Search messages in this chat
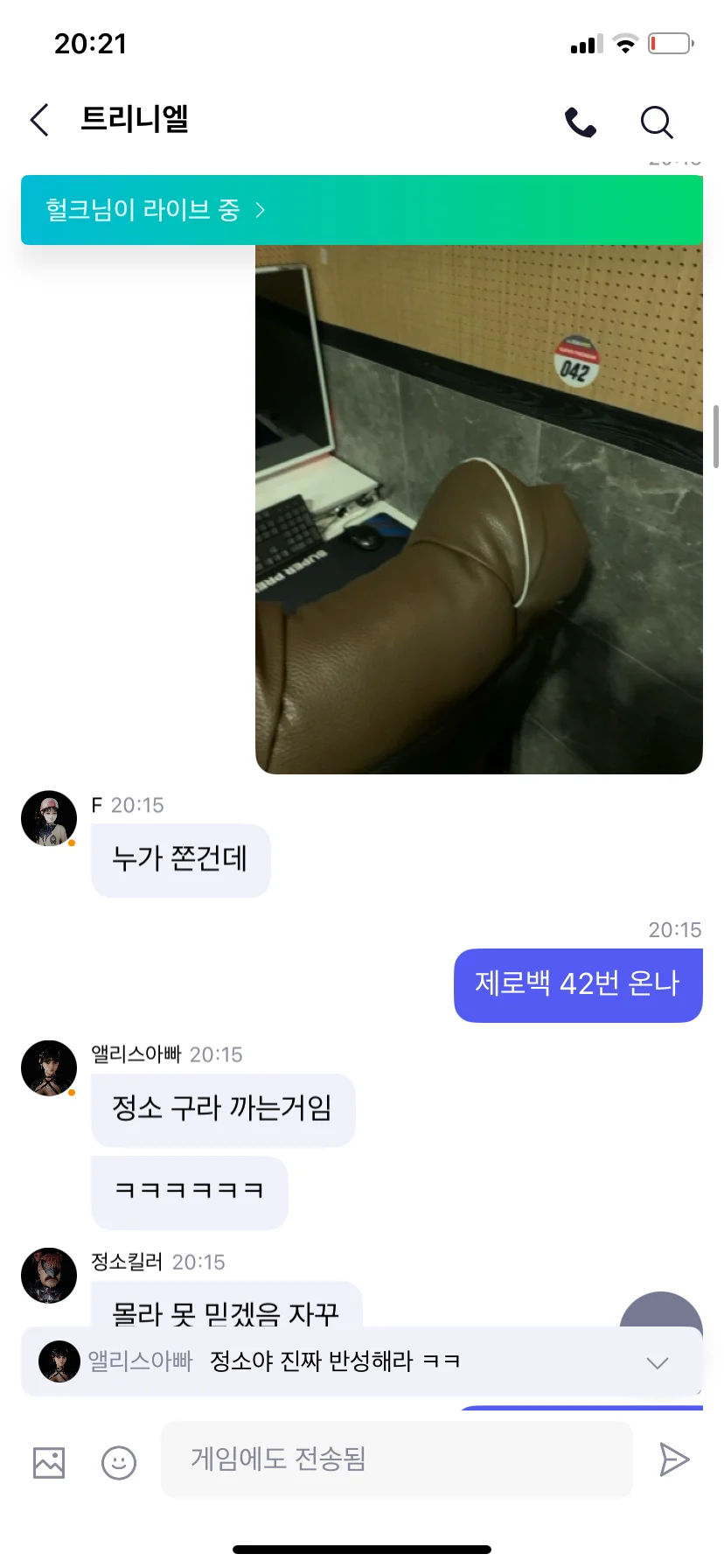The image size is (724, 1568). pos(657,122)
